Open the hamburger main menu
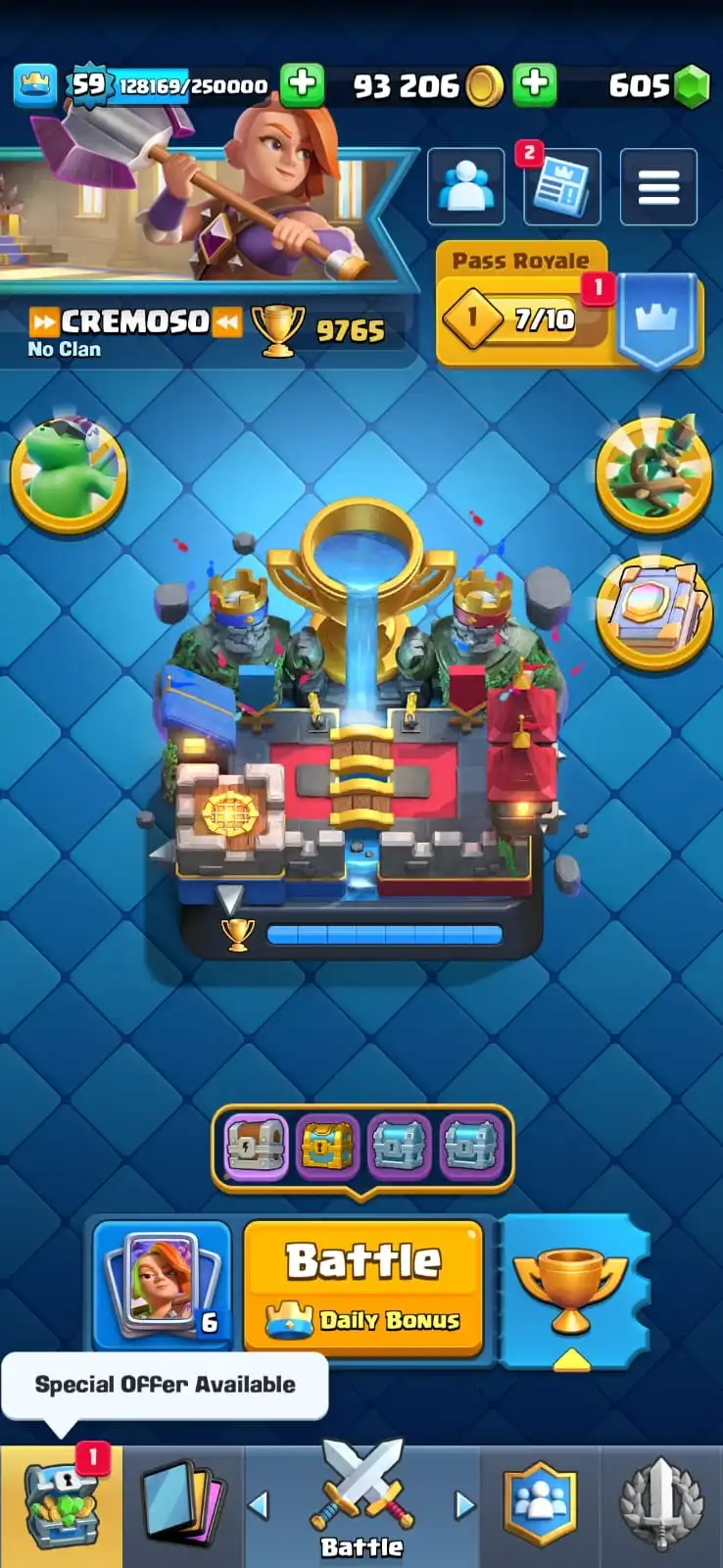 [658, 186]
